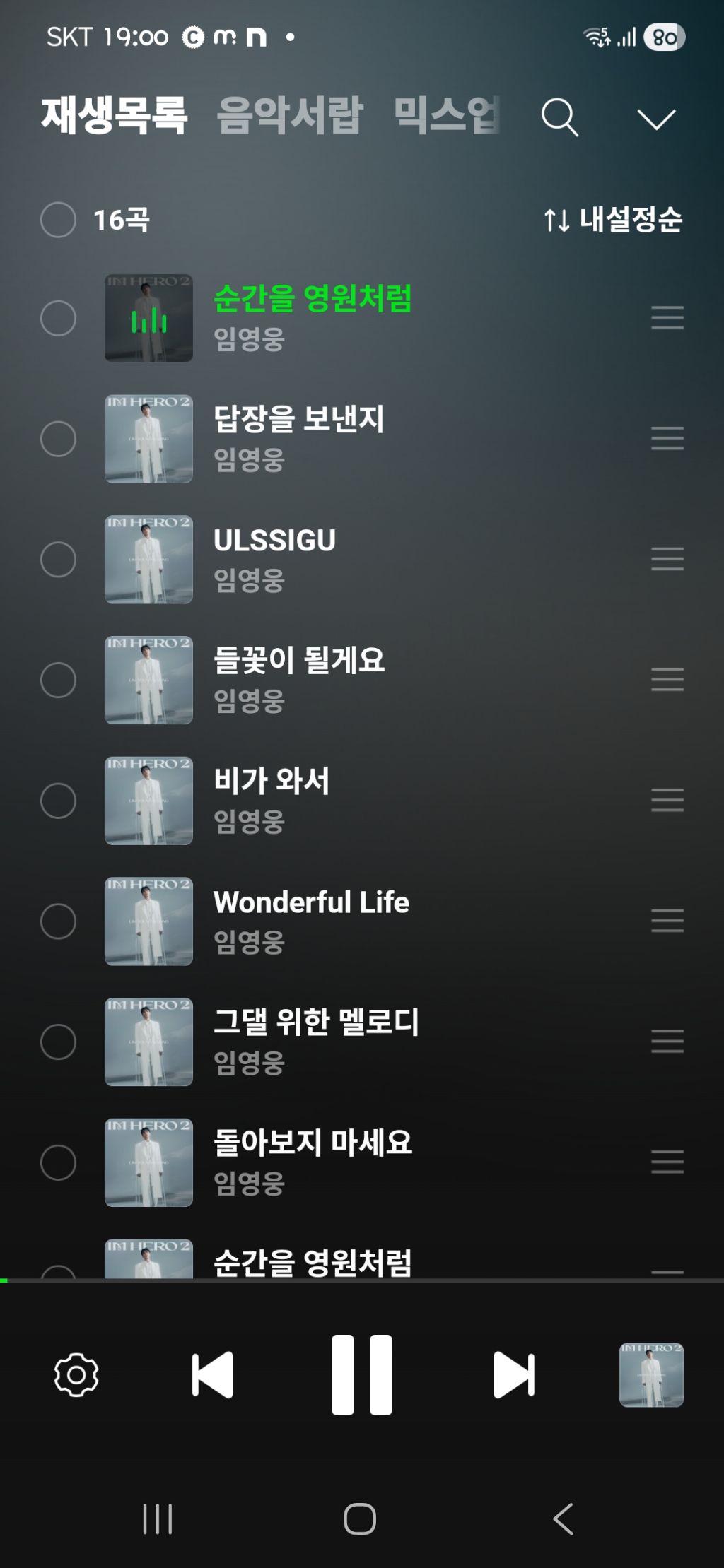Image resolution: width=724 pixels, height=1568 pixels.
Task: Play the song 돌아보지 마세요
Action: coord(313,1143)
